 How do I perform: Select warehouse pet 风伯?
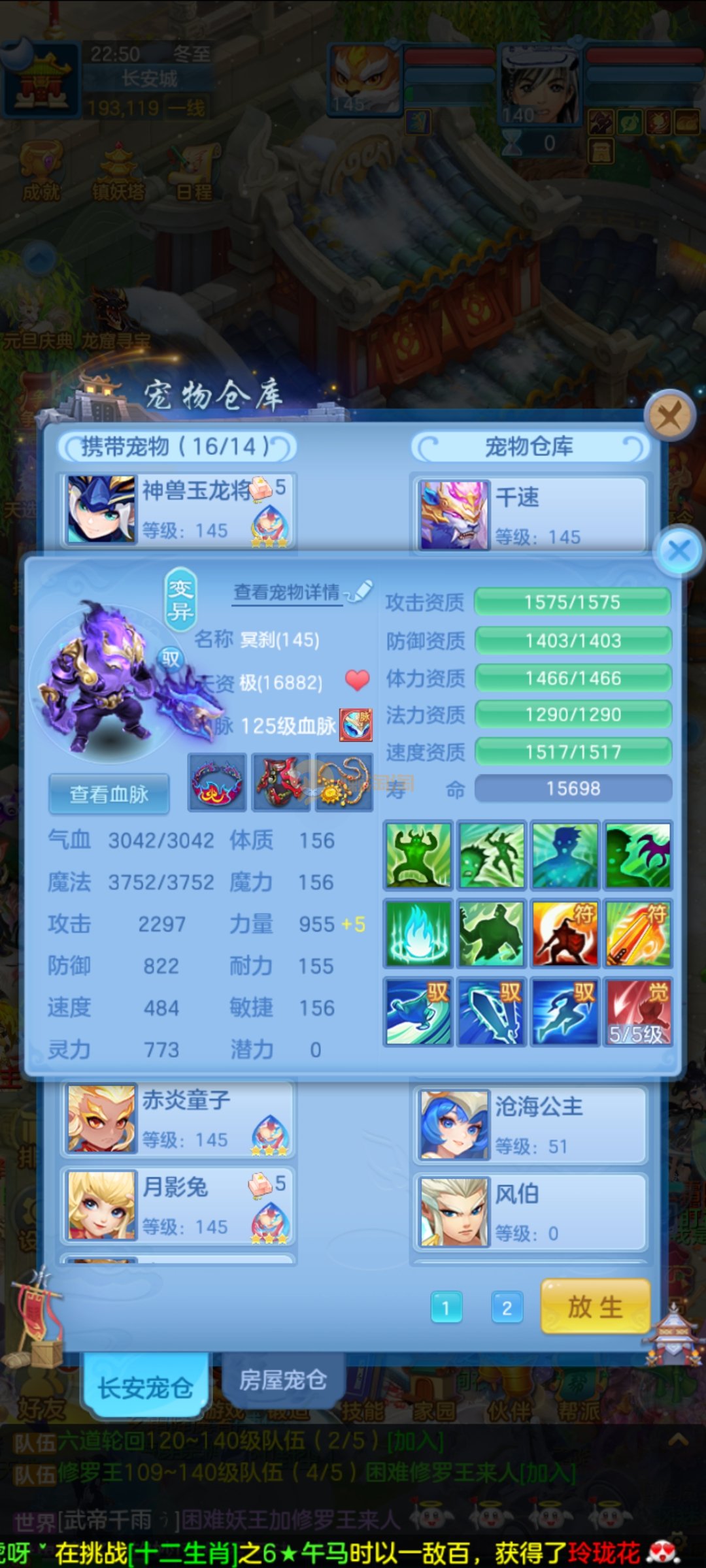pyautogui.click(x=529, y=1212)
